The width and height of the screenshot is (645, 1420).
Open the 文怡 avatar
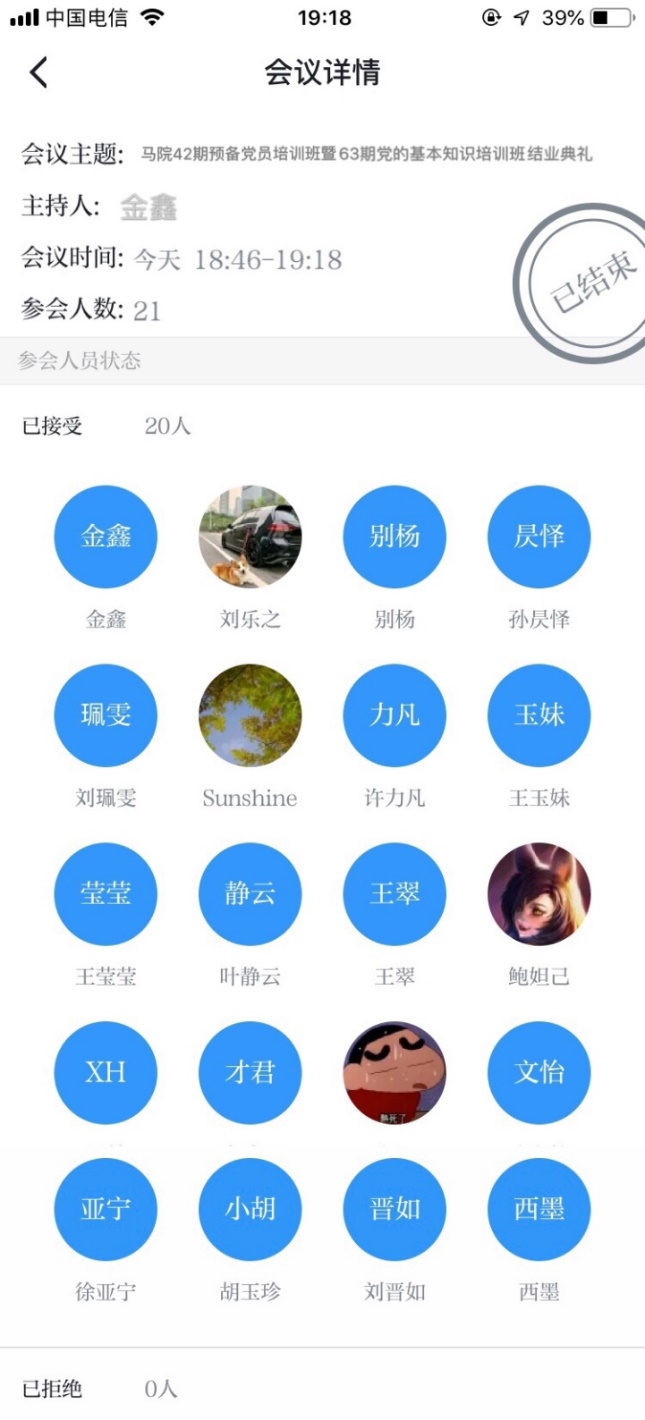(539, 1073)
